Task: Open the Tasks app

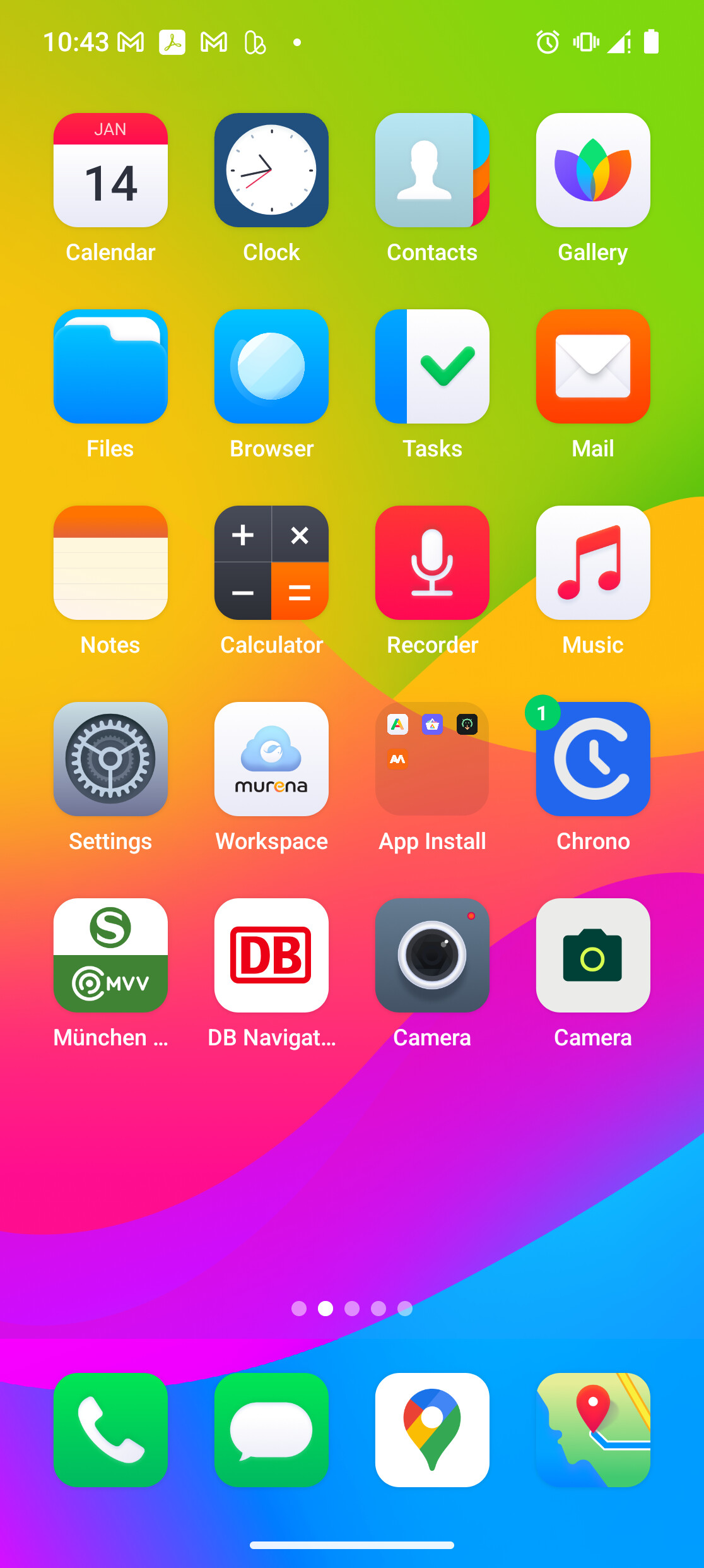Action: [x=432, y=366]
